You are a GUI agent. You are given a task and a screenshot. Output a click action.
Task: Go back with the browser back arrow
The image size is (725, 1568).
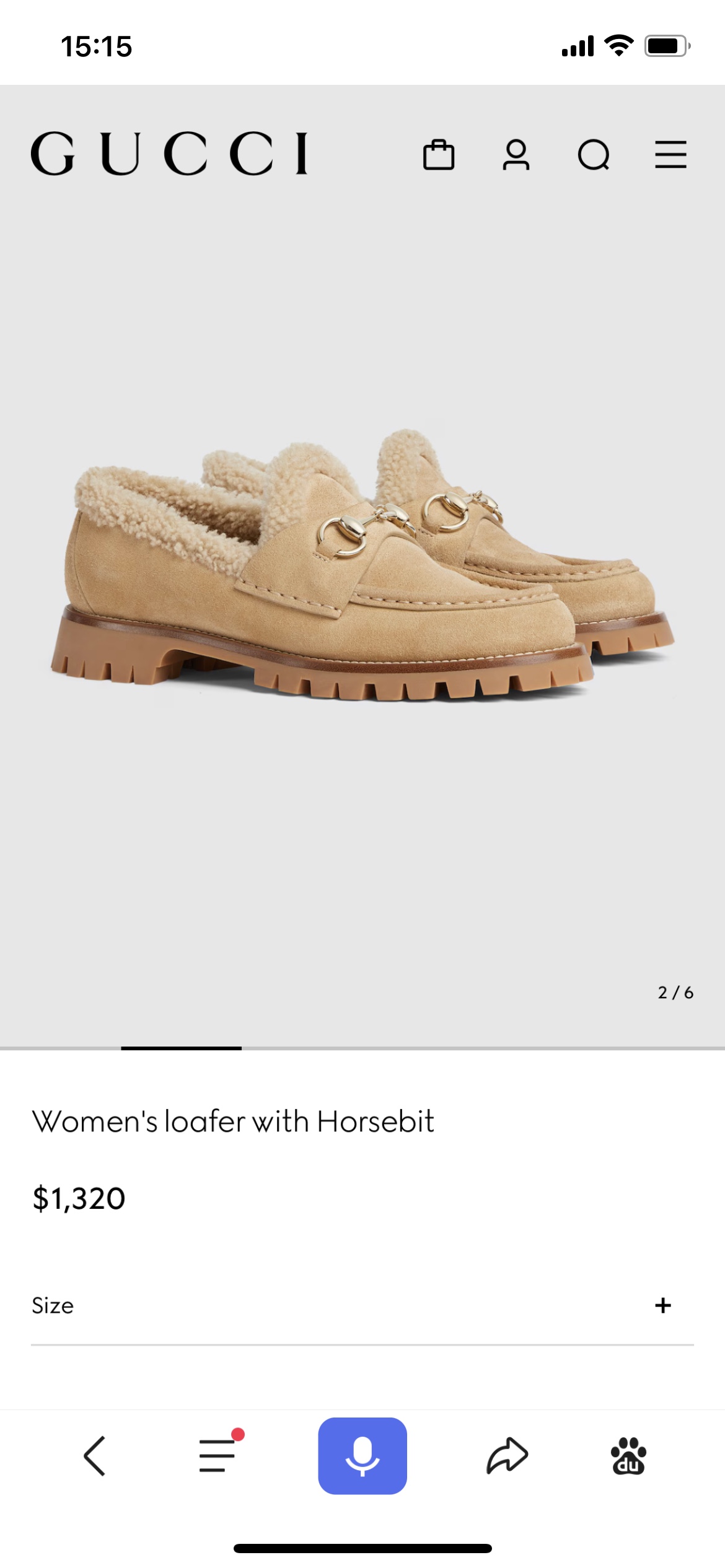95,1456
